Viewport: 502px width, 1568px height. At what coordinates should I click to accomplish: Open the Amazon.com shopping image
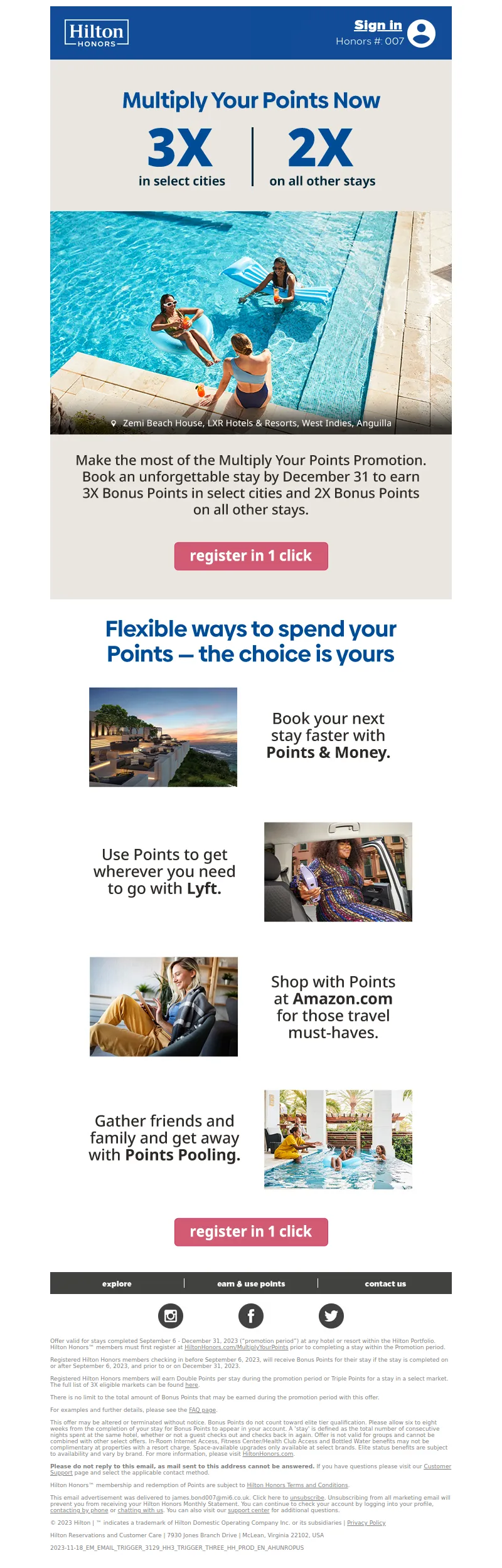(164, 1006)
